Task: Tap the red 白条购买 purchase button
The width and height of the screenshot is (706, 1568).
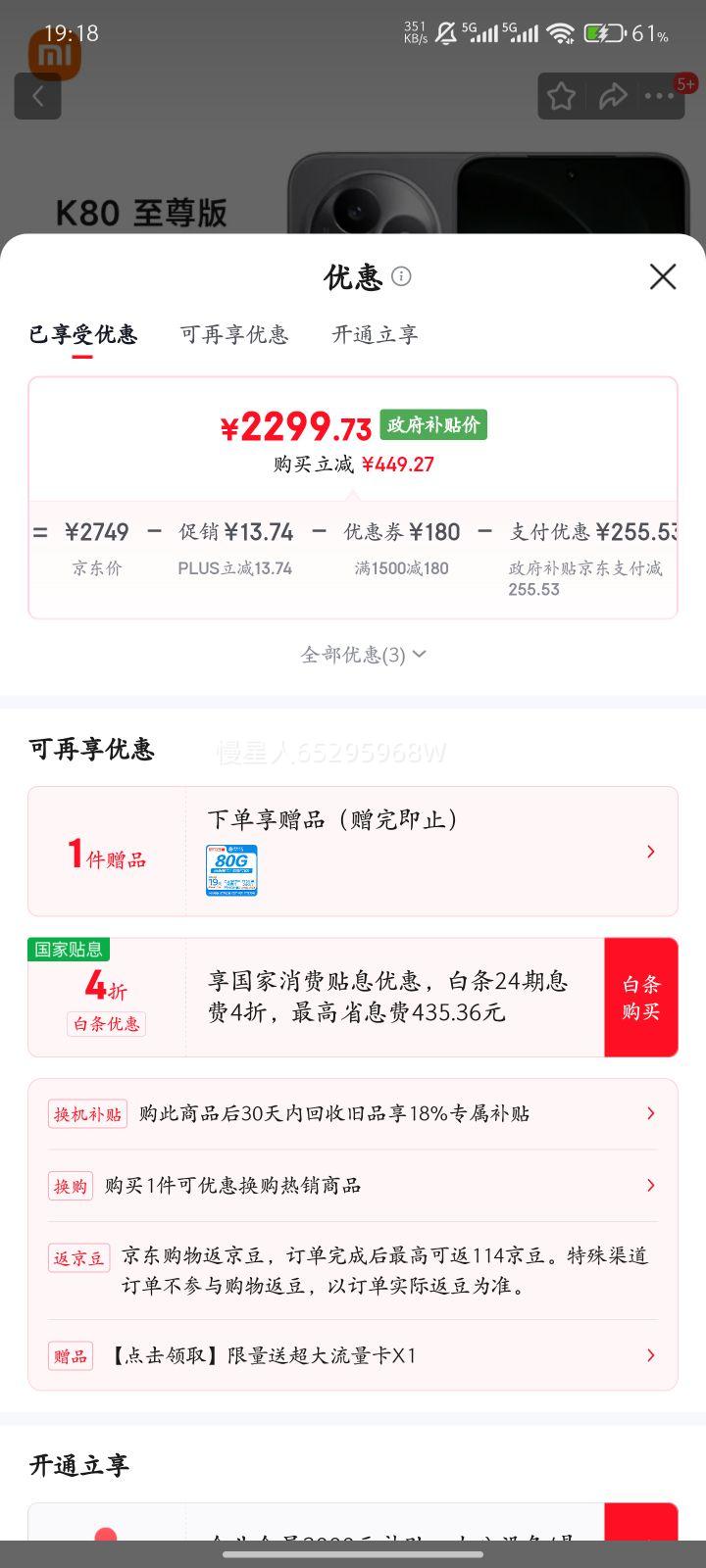Action: click(x=641, y=997)
